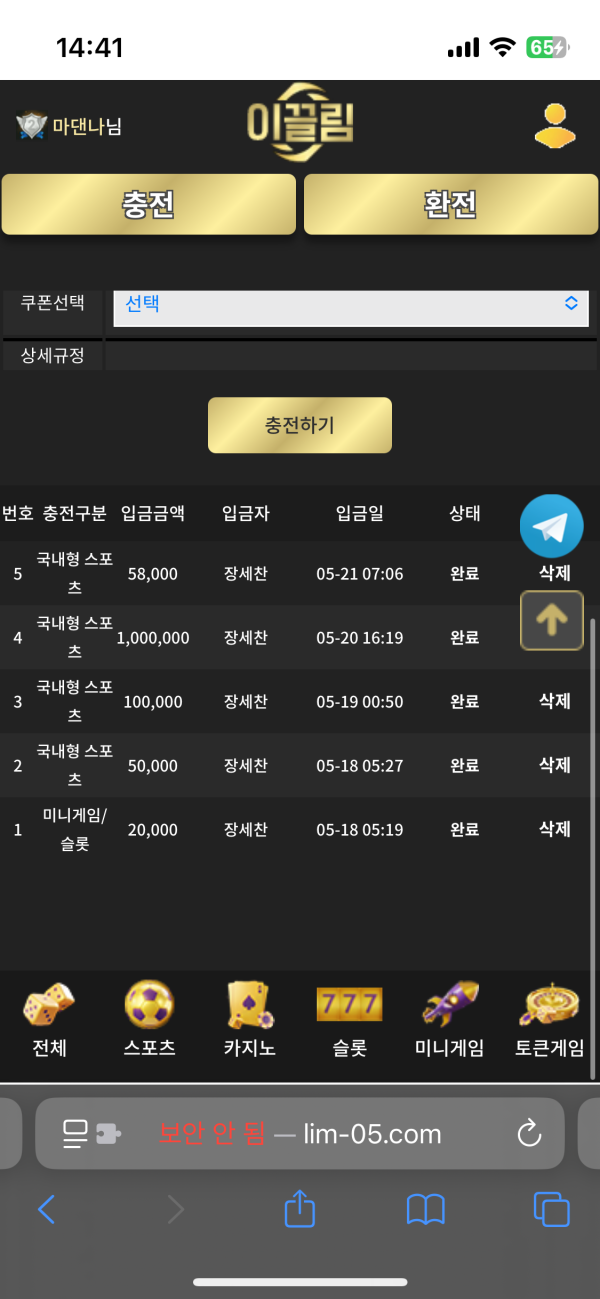Viewport: 600px width, 1299px height.
Task: Open the 카지노 category
Action: [x=249, y=1020]
